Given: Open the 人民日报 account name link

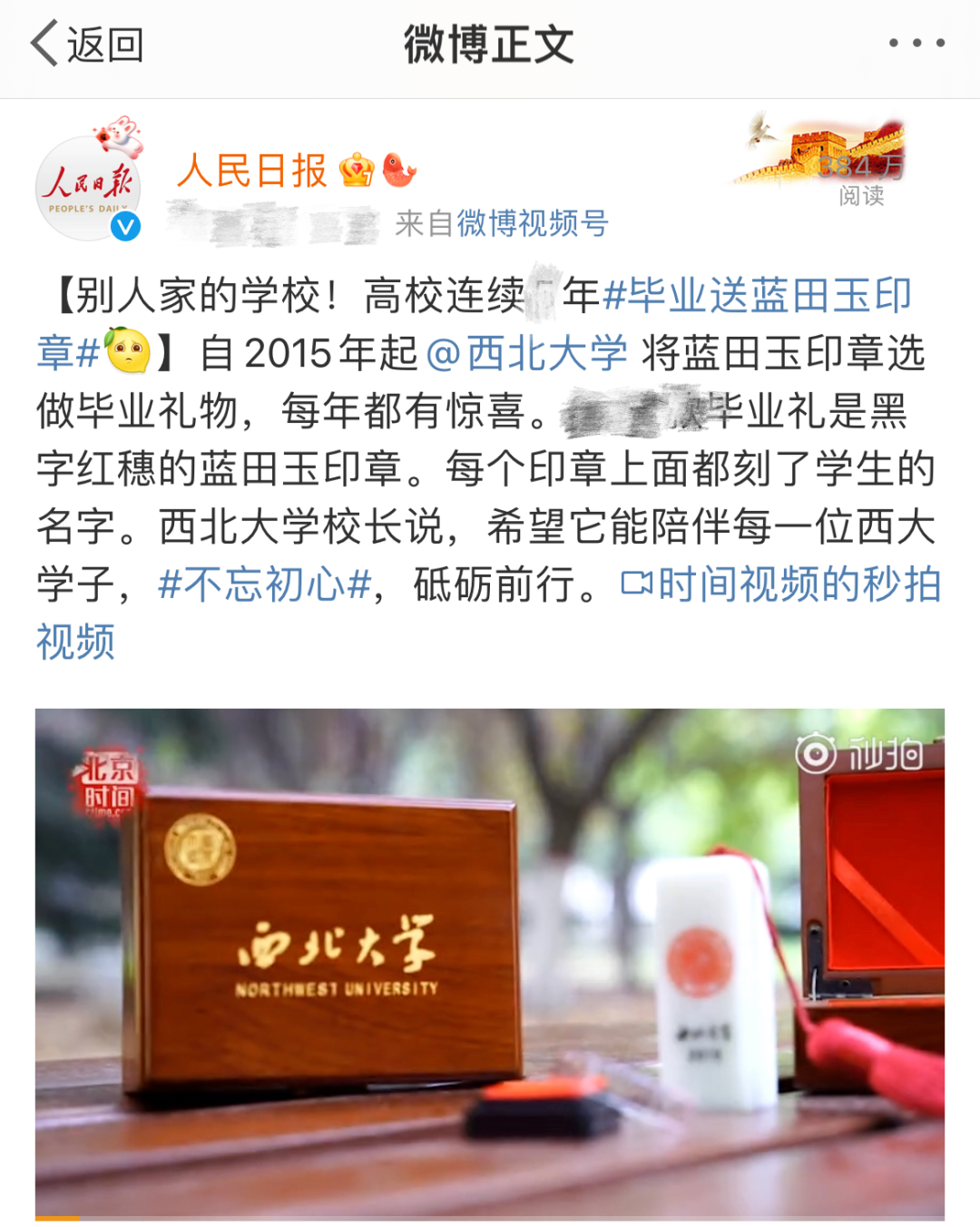Looking at the screenshot, I should click(x=251, y=171).
